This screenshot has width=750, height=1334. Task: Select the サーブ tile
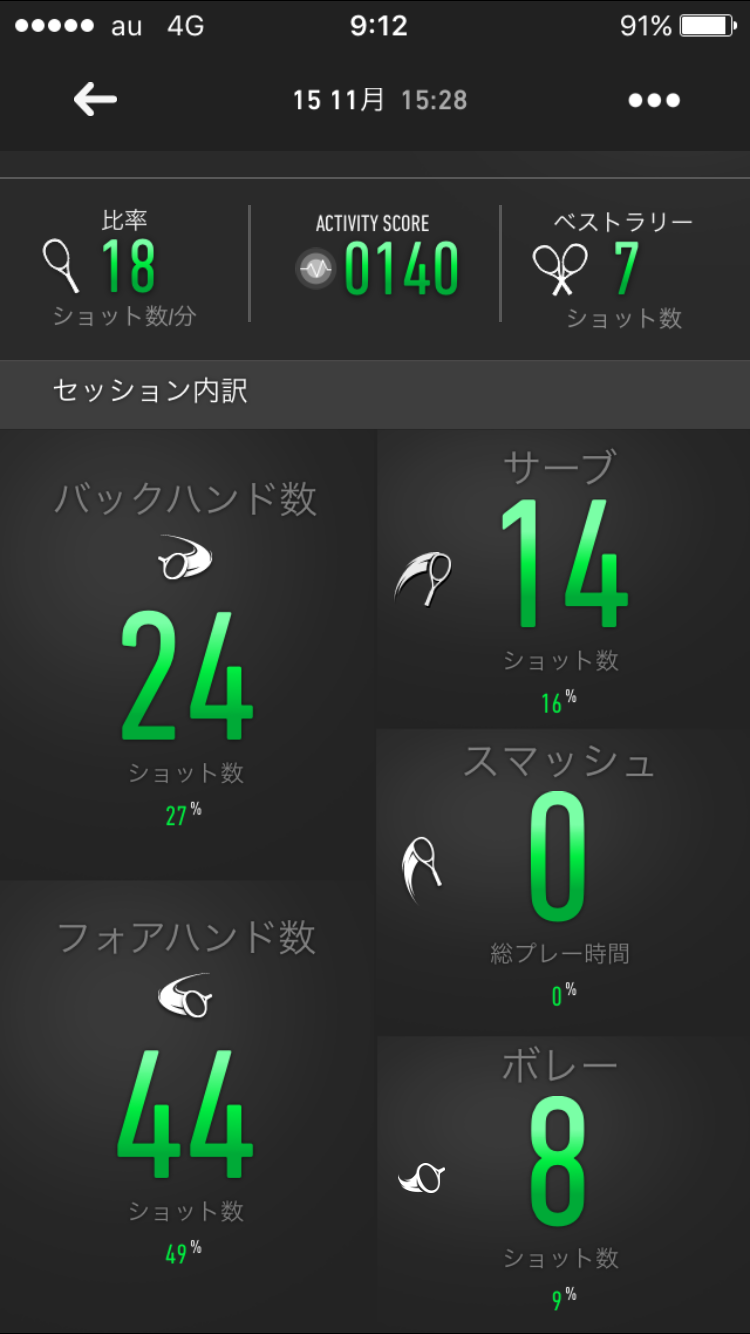coord(563,580)
